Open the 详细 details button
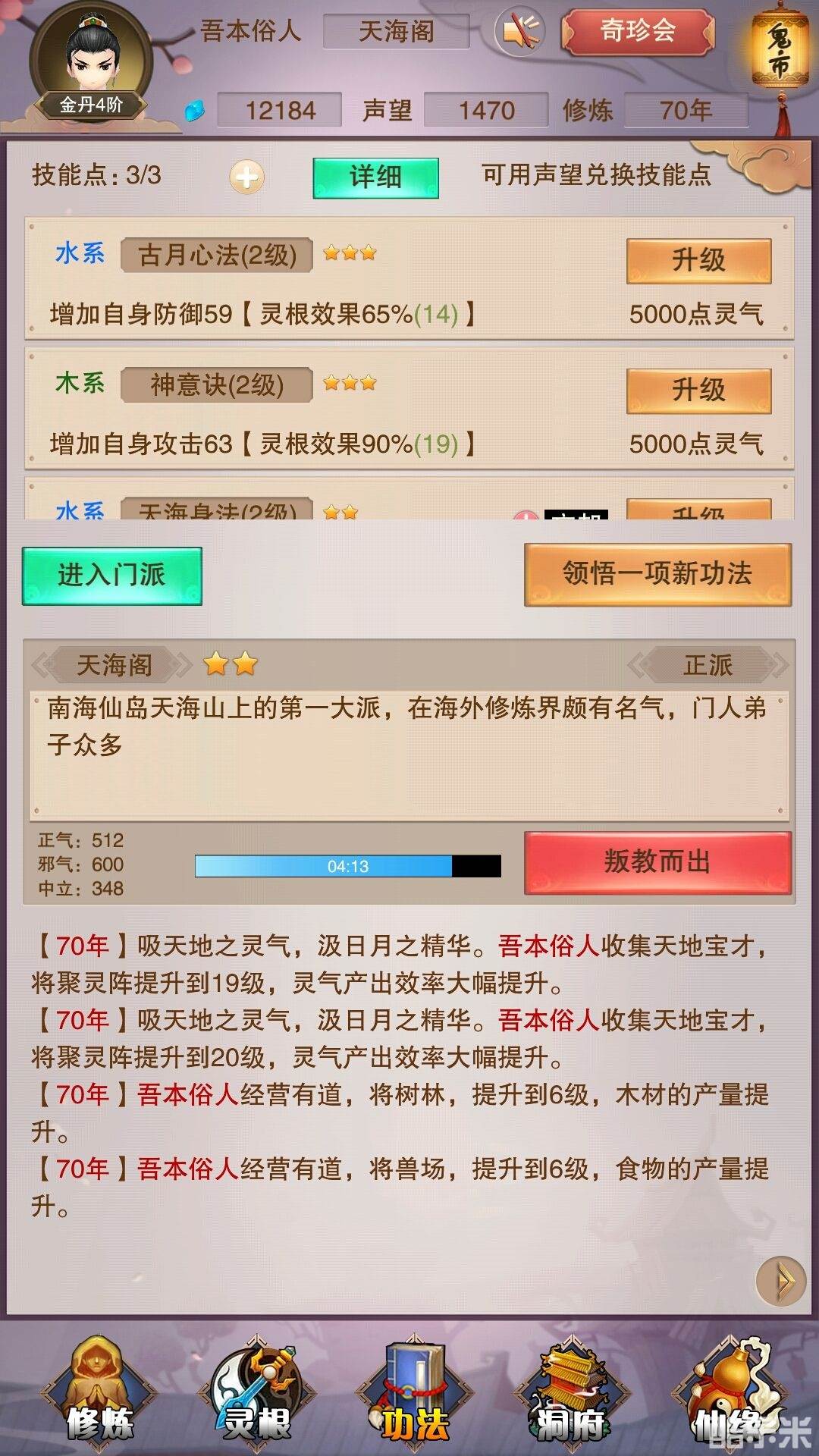 [375, 177]
